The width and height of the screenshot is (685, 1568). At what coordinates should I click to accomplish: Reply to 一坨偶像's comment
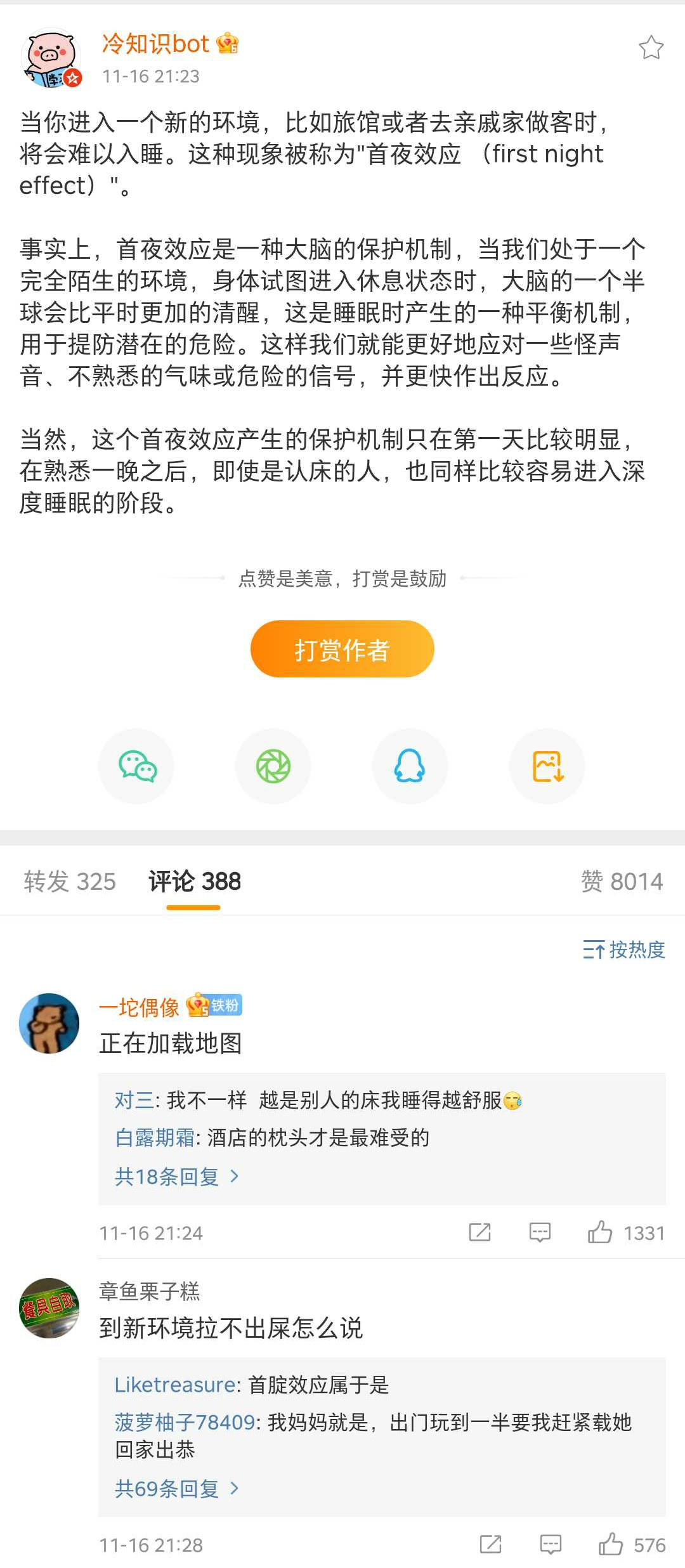click(x=540, y=1232)
